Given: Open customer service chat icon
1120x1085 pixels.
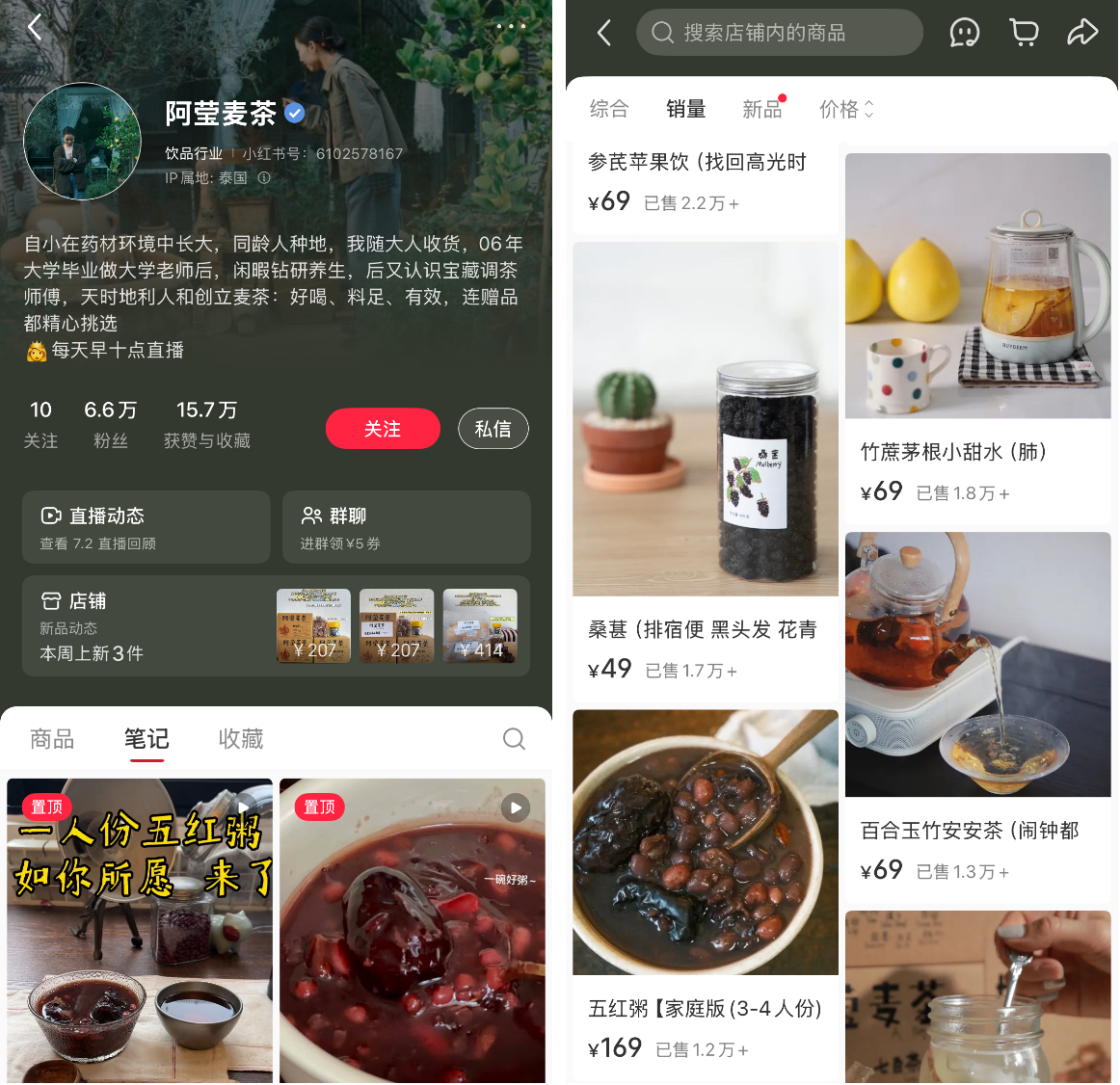Looking at the screenshot, I should click(964, 33).
